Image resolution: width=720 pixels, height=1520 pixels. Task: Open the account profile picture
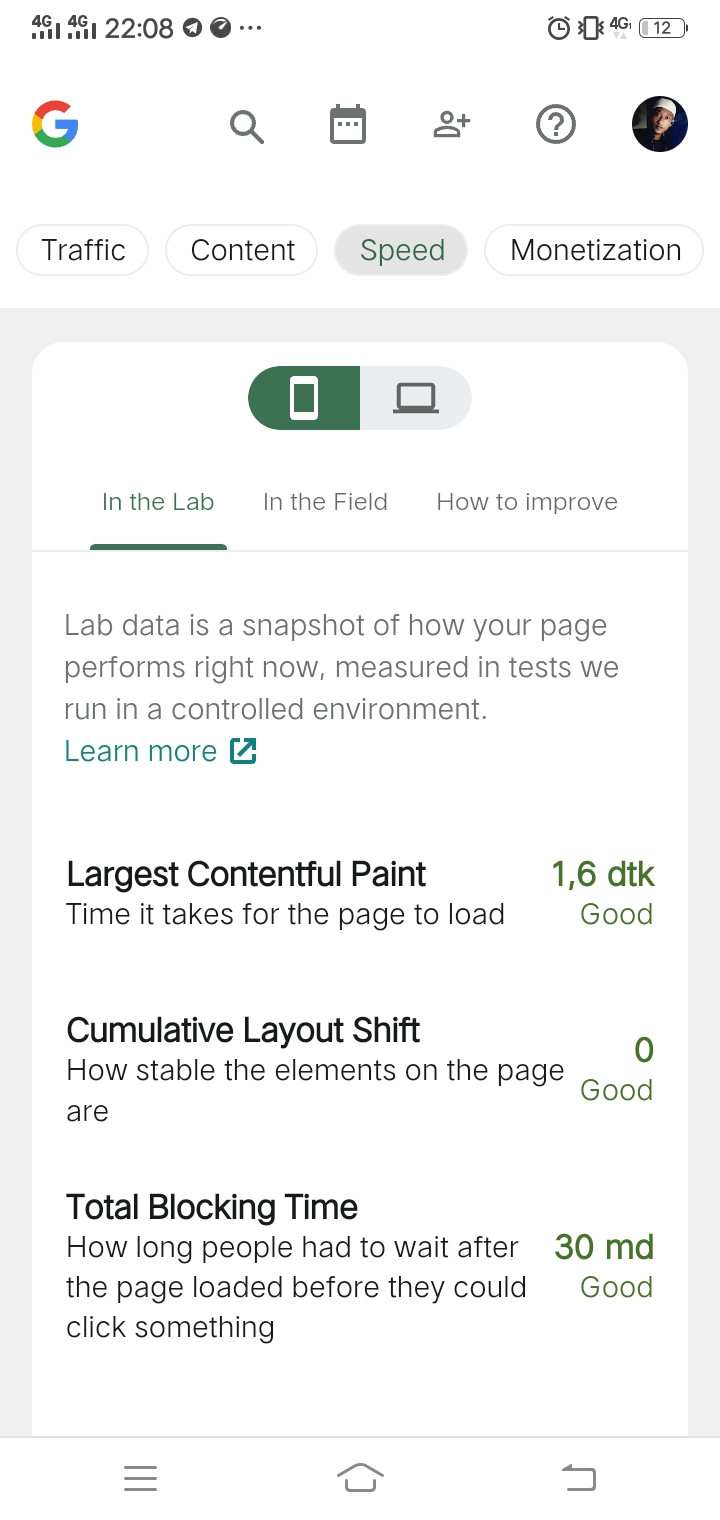[660, 124]
